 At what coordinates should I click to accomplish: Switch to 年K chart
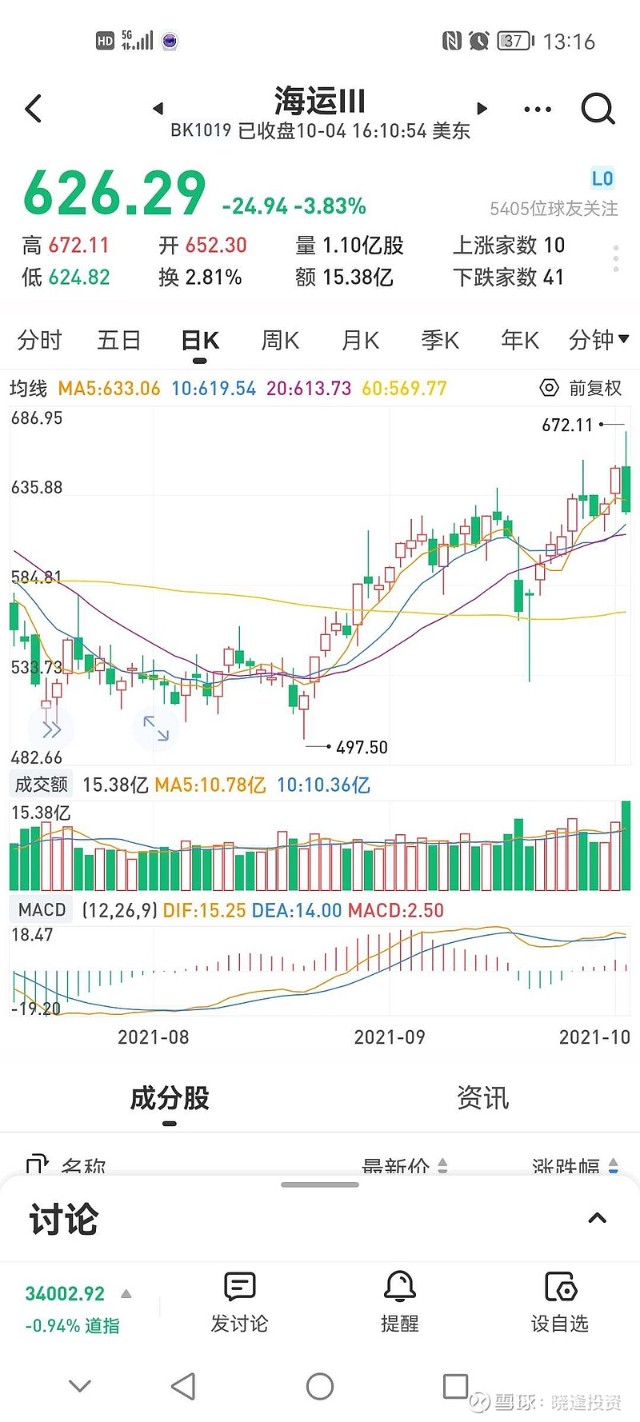(x=519, y=340)
